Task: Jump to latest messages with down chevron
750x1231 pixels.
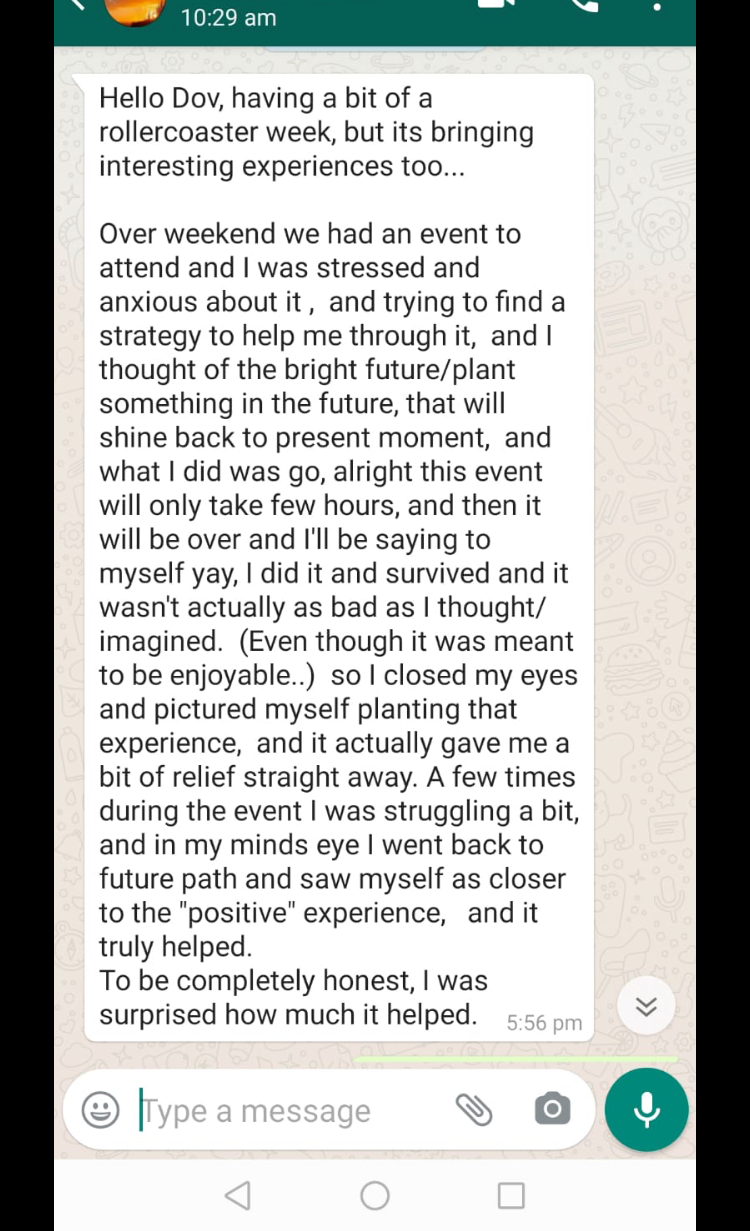Action: [x=647, y=1006]
